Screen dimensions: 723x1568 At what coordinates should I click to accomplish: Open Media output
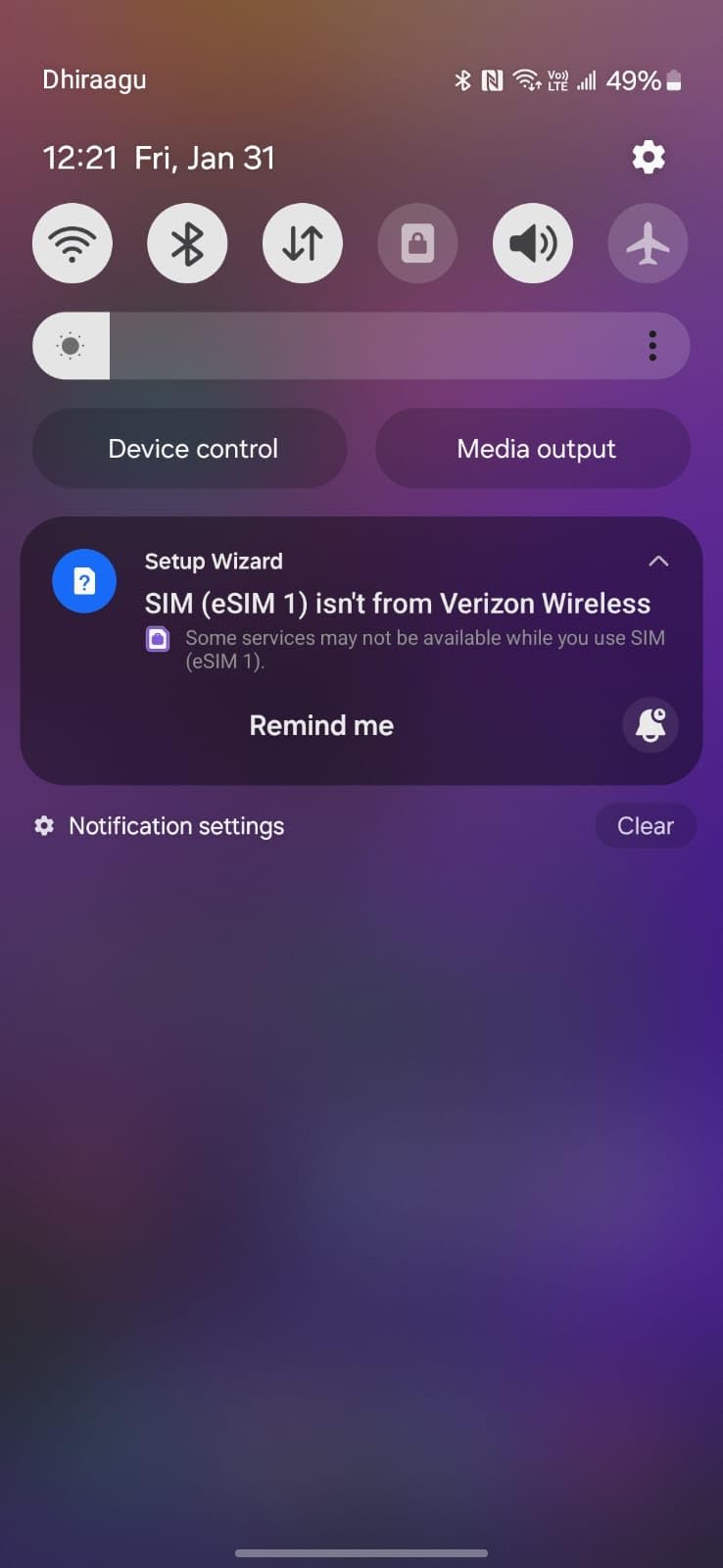pos(534,449)
